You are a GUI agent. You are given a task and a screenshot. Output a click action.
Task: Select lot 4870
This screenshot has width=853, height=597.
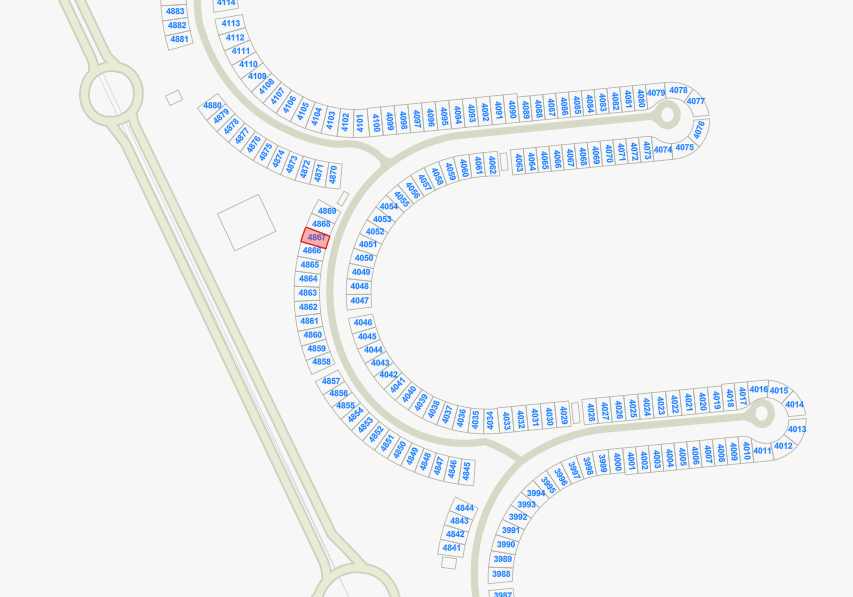pos(333,173)
